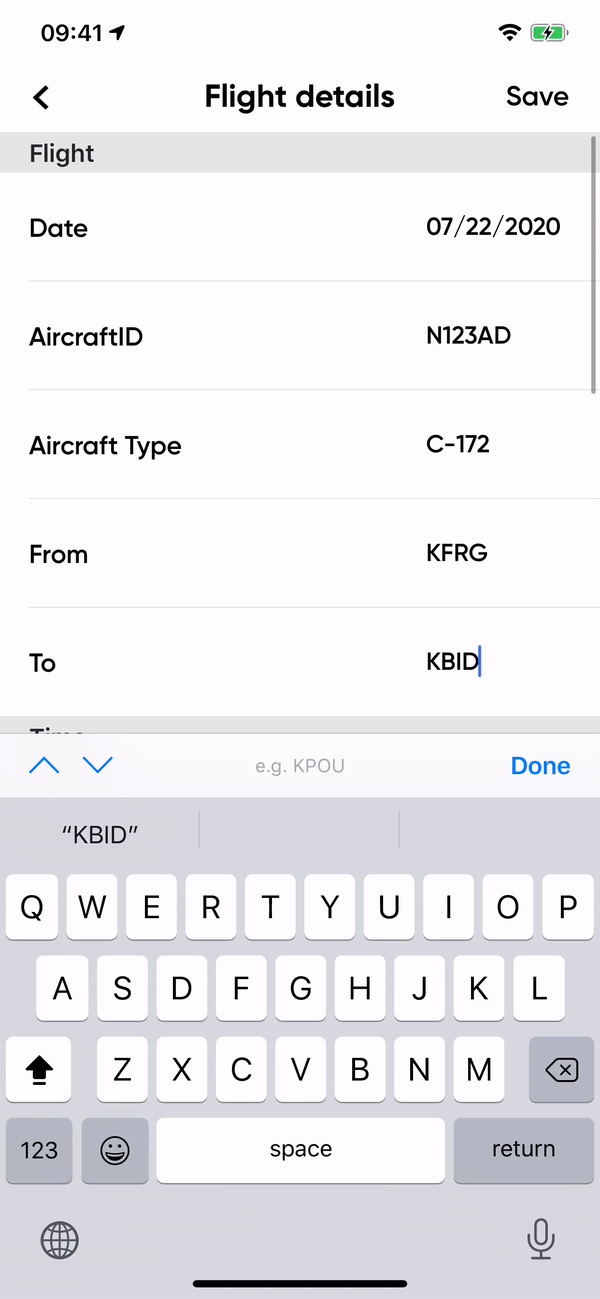
Task: Tap Done above the keyboard
Action: [x=540, y=766]
